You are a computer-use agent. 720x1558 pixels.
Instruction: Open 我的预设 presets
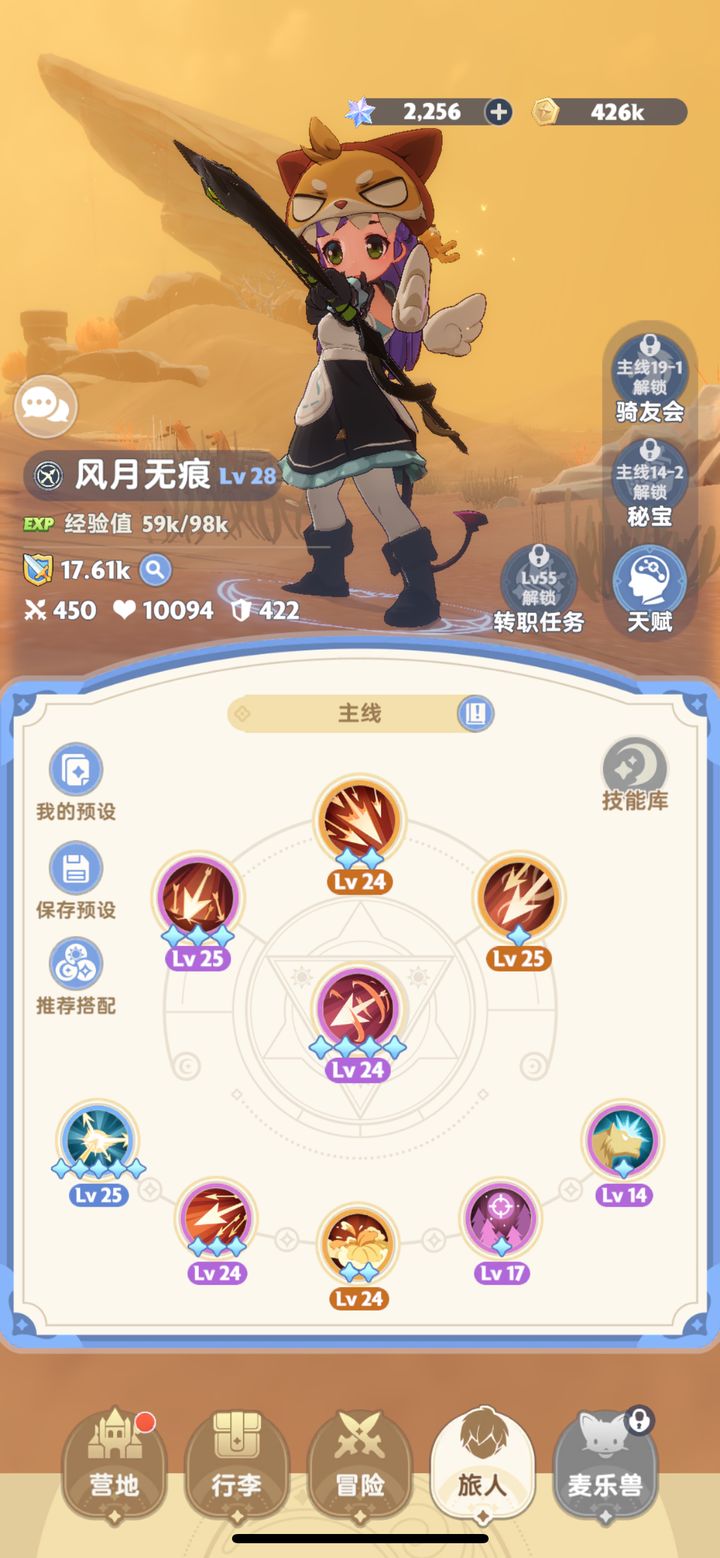click(x=76, y=782)
